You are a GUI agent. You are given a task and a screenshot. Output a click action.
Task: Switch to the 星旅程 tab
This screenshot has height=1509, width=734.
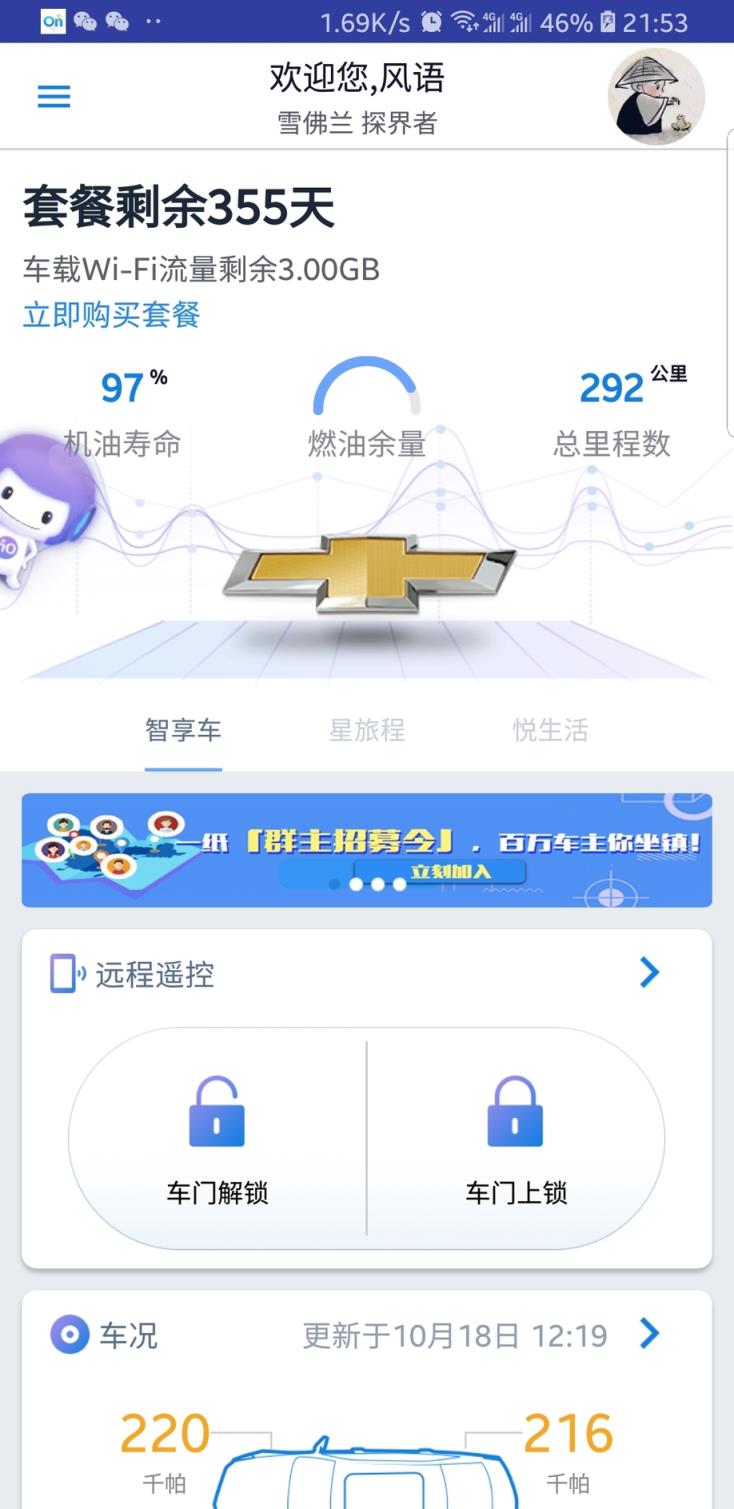[367, 731]
